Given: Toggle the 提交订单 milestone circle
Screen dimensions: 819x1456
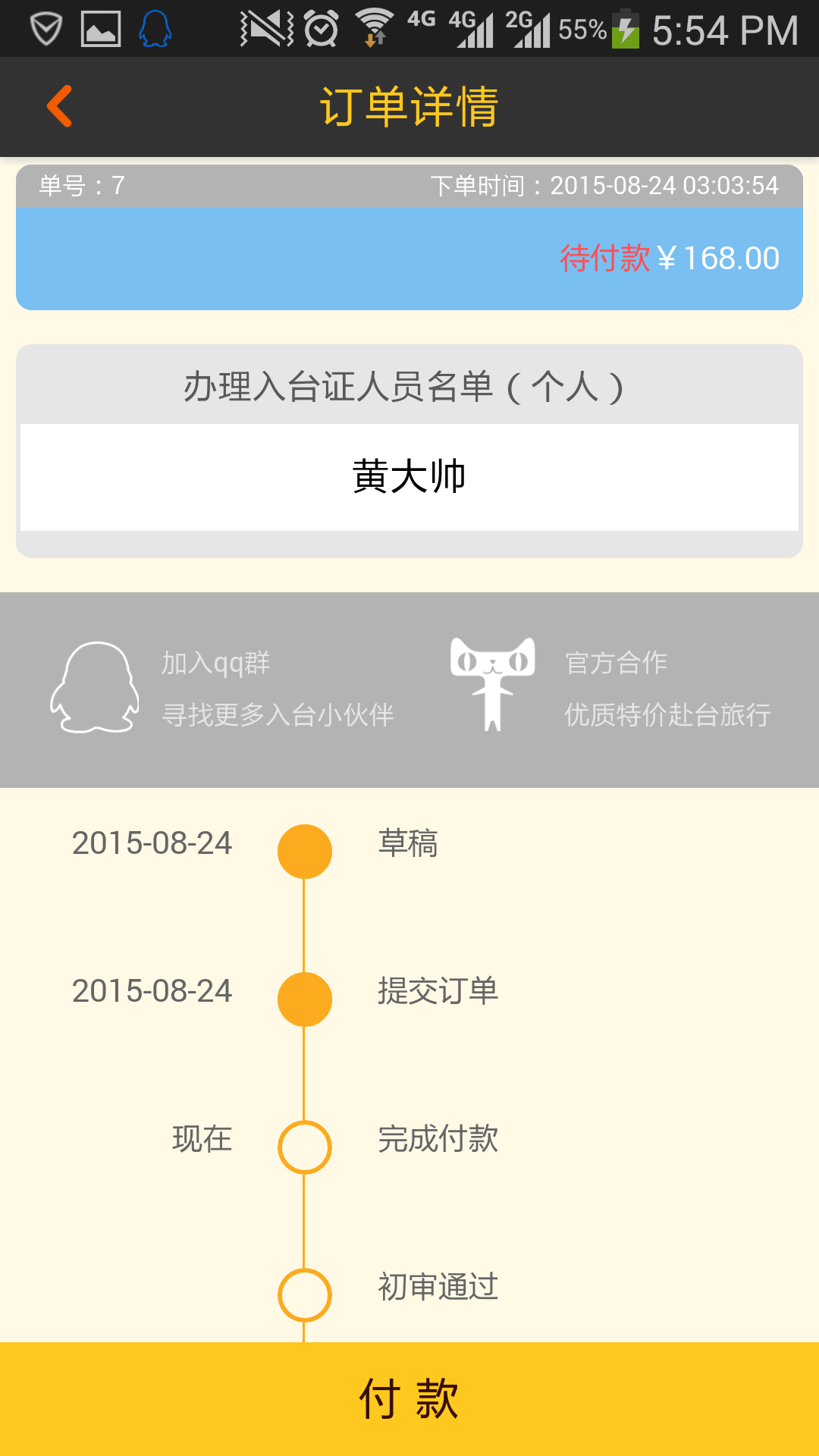Looking at the screenshot, I should click(x=306, y=999).
